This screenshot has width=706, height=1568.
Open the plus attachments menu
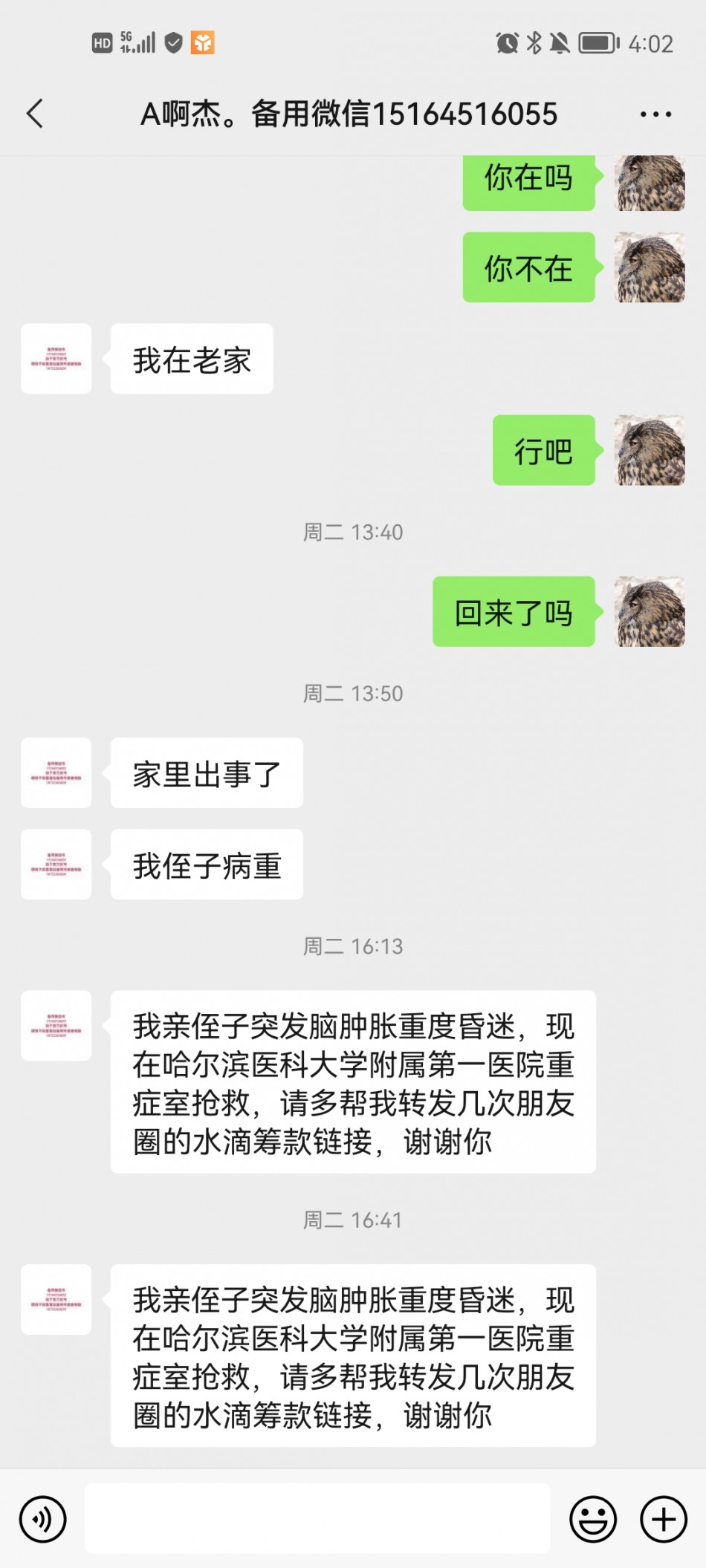(663, 1519)
